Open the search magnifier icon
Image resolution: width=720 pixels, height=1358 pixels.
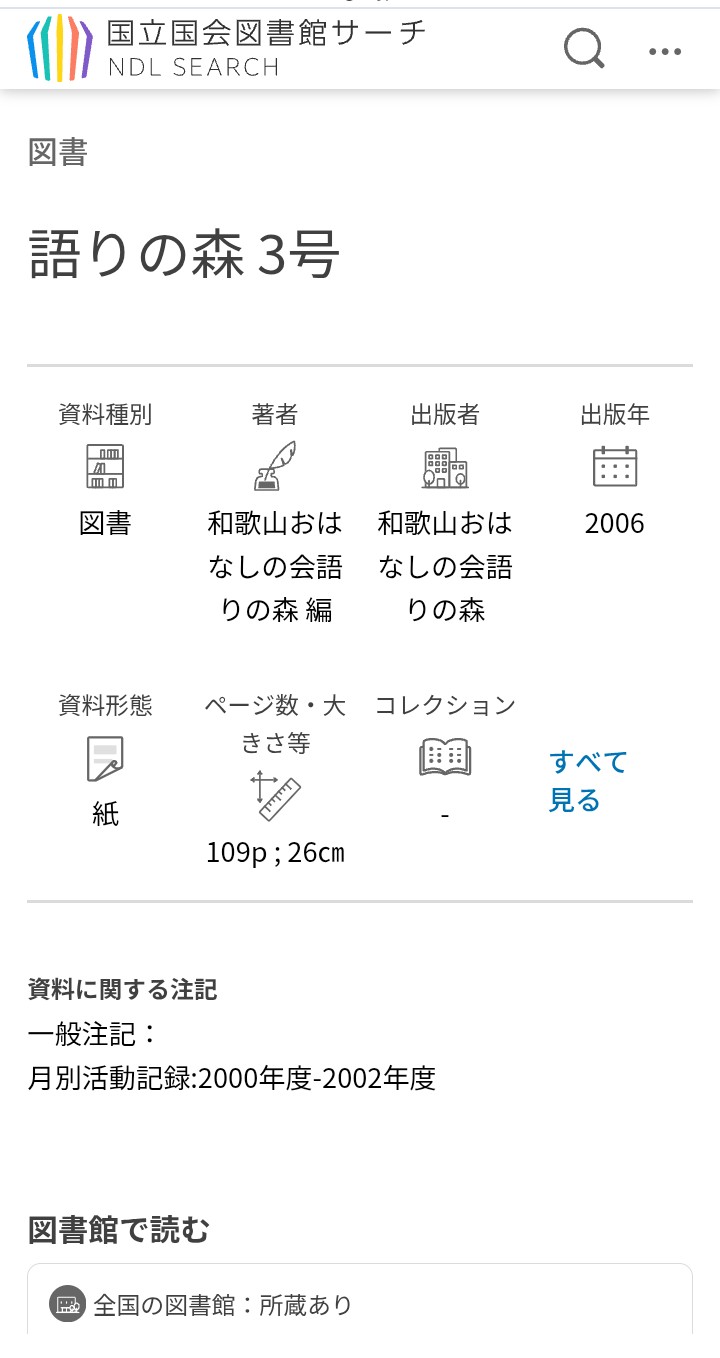pos(584,49)
